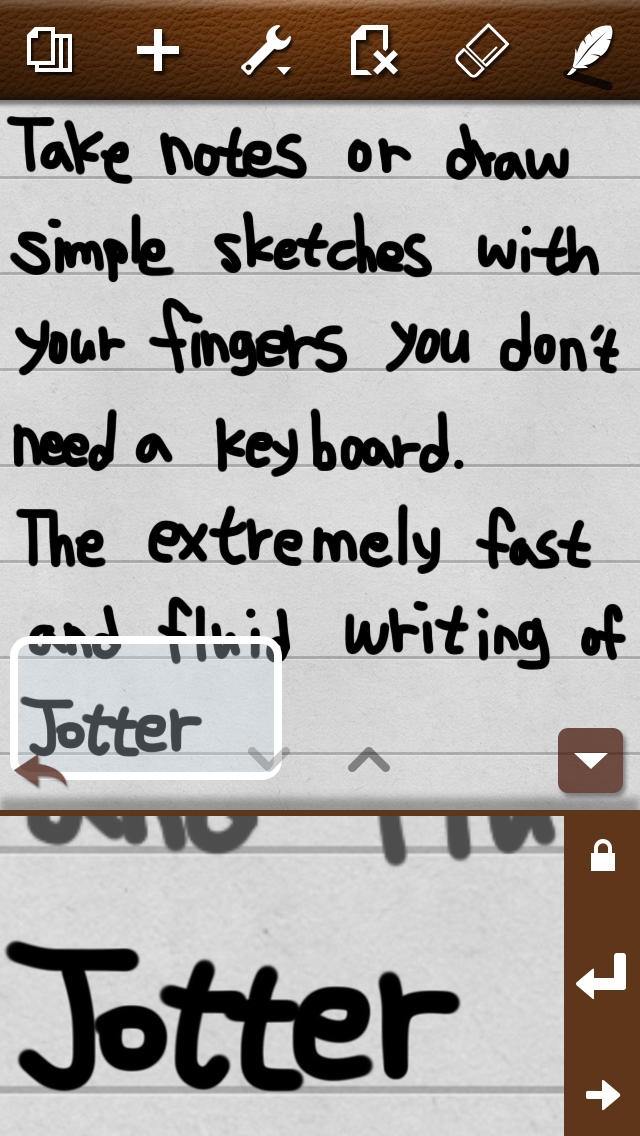Open the wrench settings menu
The image size is (640, 1136).
click(x=265, y=51)
